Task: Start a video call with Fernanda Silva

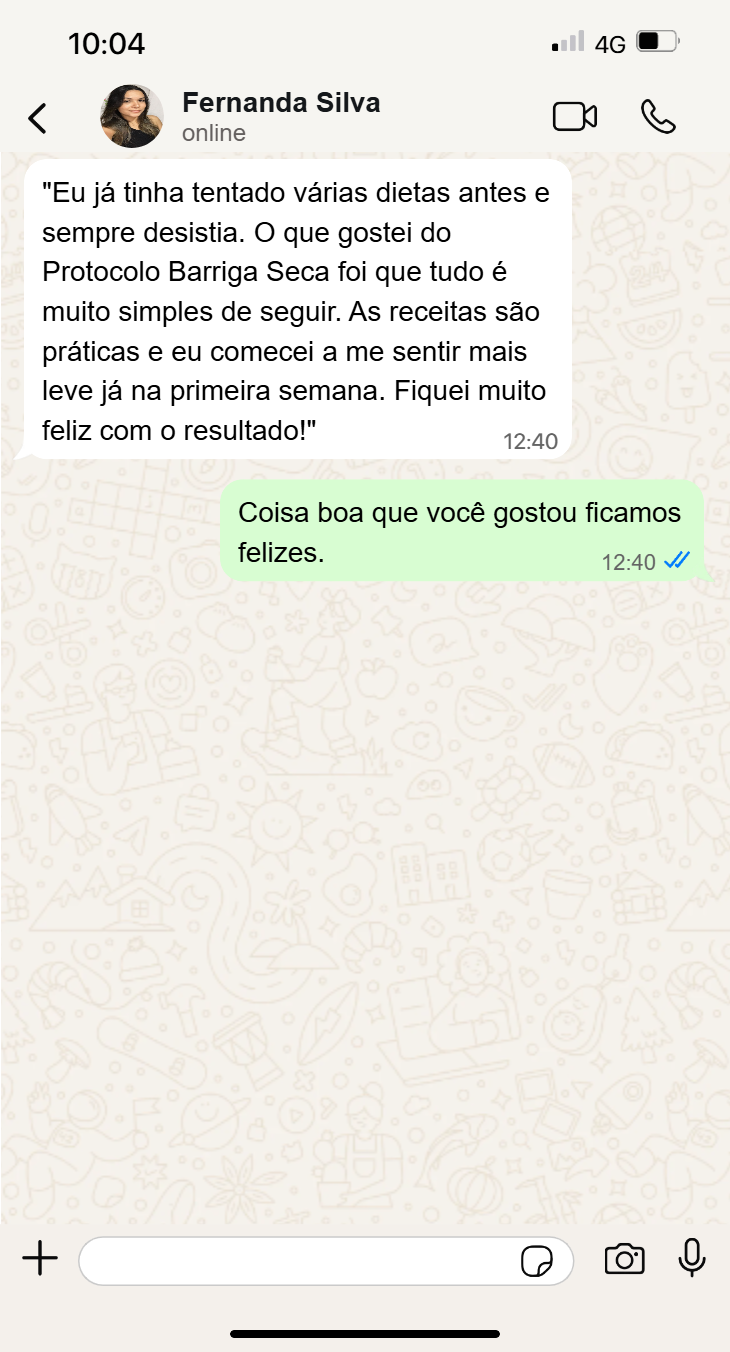Action: pos(574,117)
